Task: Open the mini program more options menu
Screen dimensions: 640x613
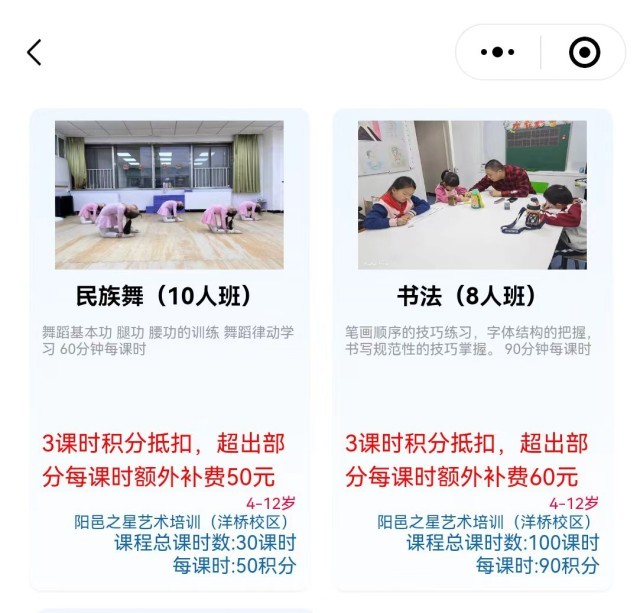Action: point(498,52)
